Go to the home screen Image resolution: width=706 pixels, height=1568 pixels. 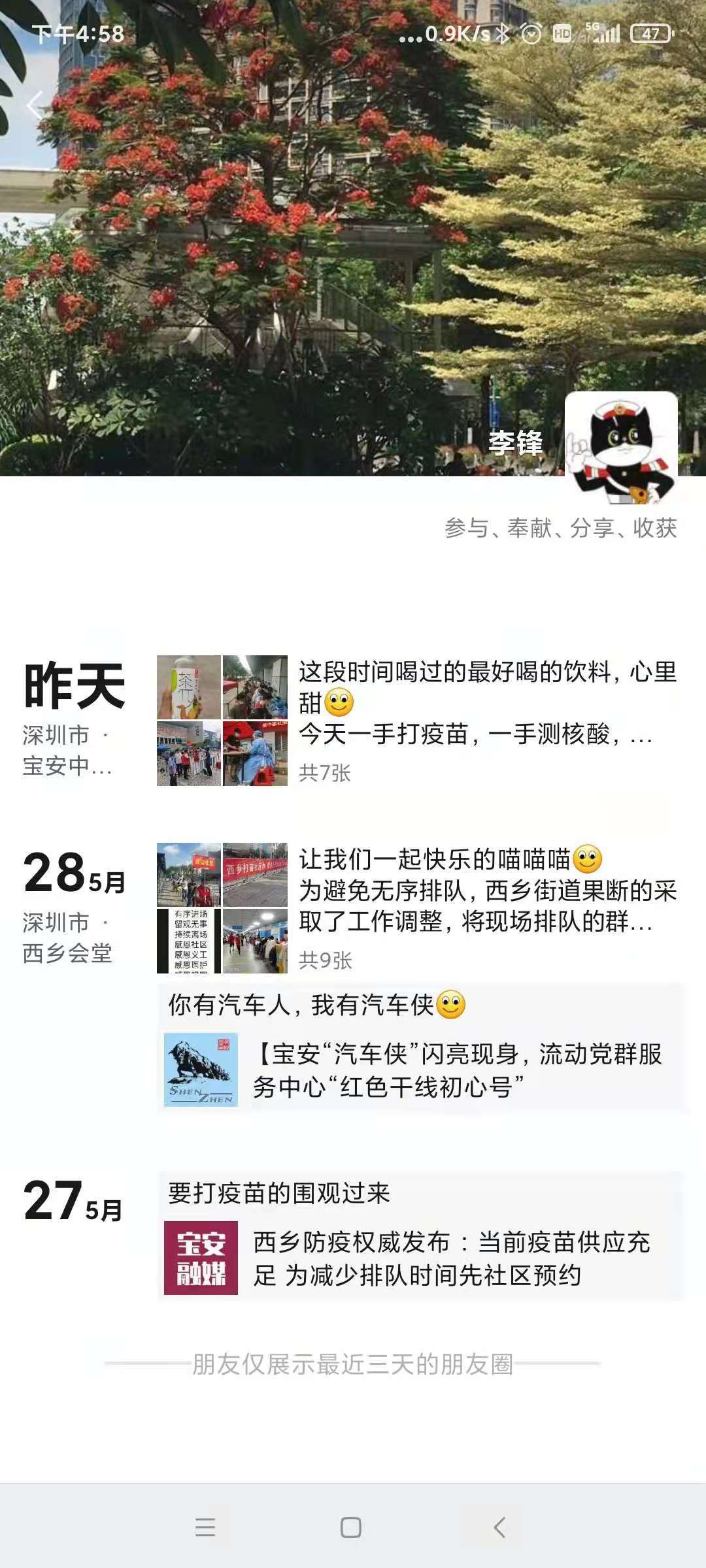(351, 1527)
